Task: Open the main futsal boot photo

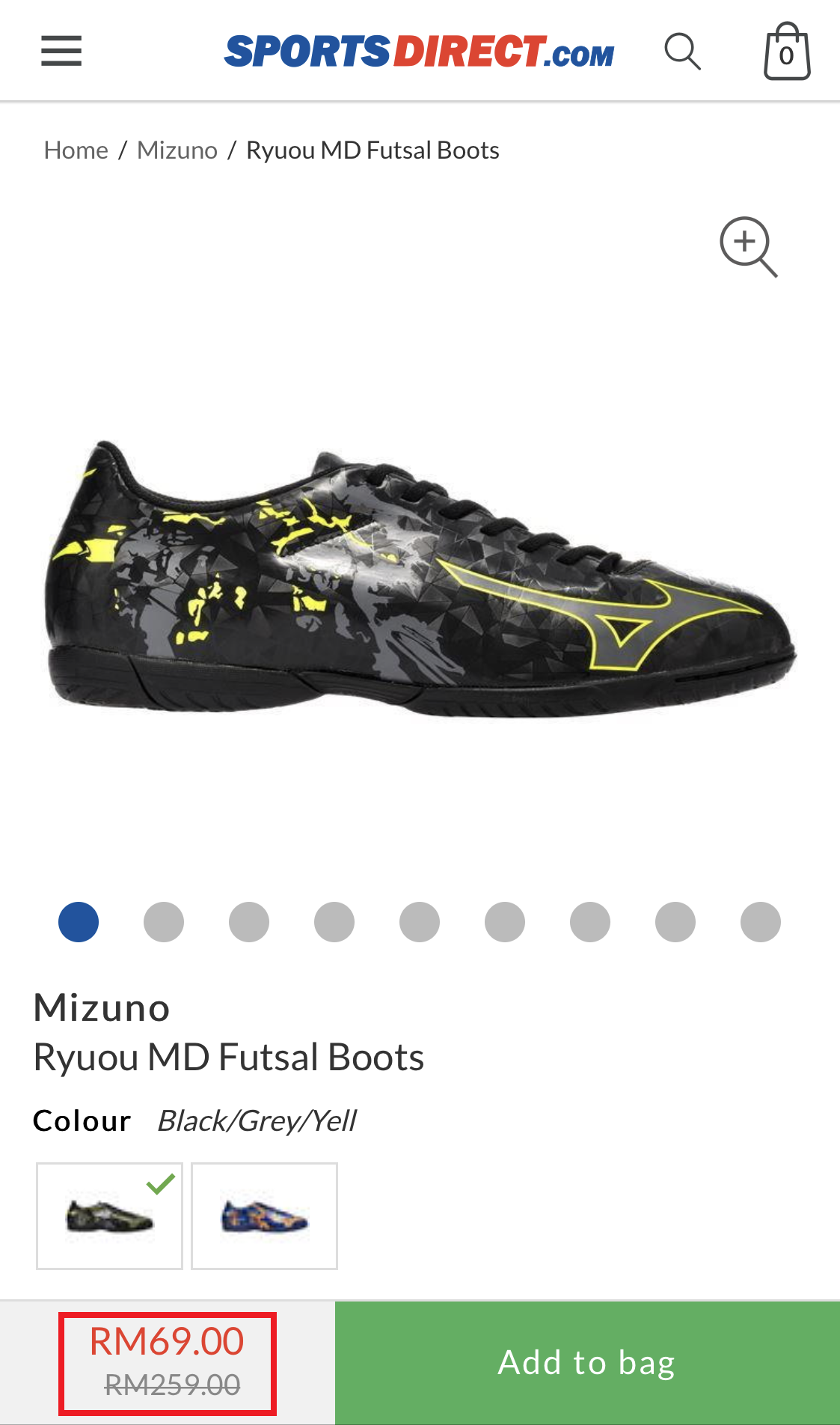Action: tap(420, 576)
